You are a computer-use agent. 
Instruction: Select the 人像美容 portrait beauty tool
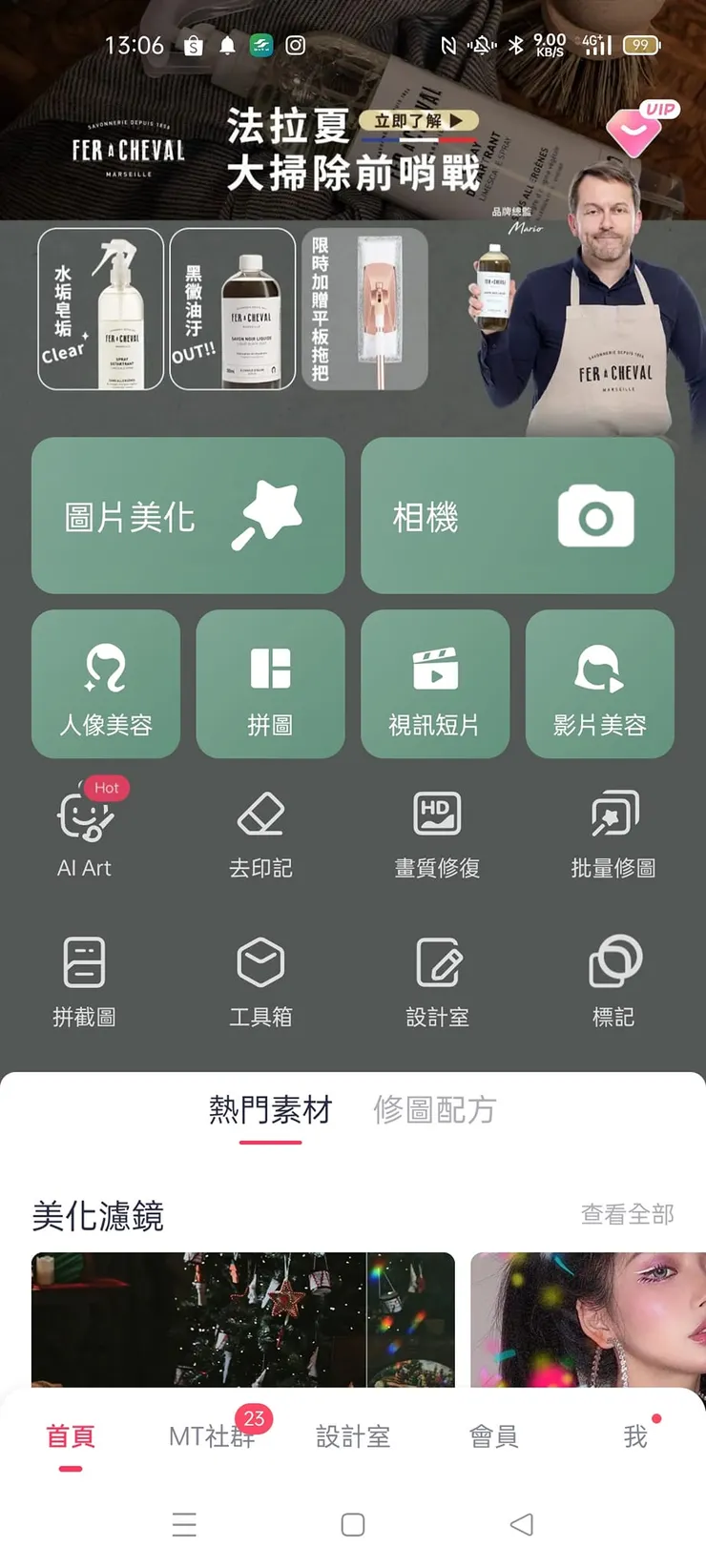click(x=105, y=684)
